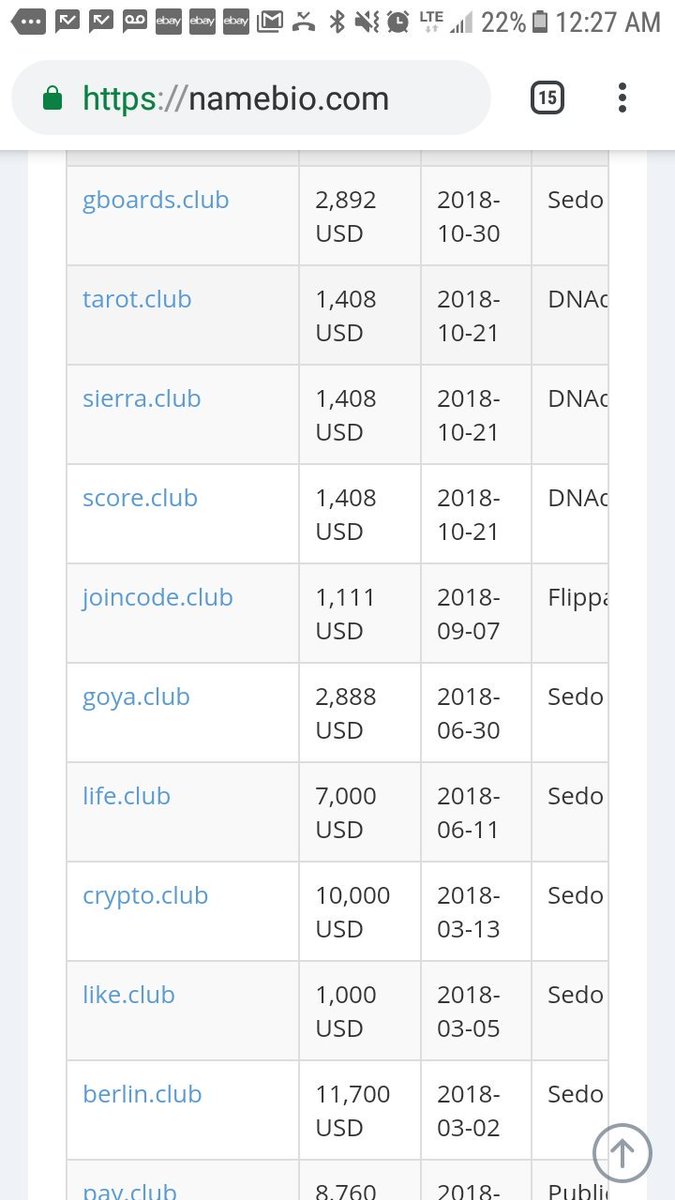Open the browser overflow menu
The image size is (675, 1200).
click(622, 98)
